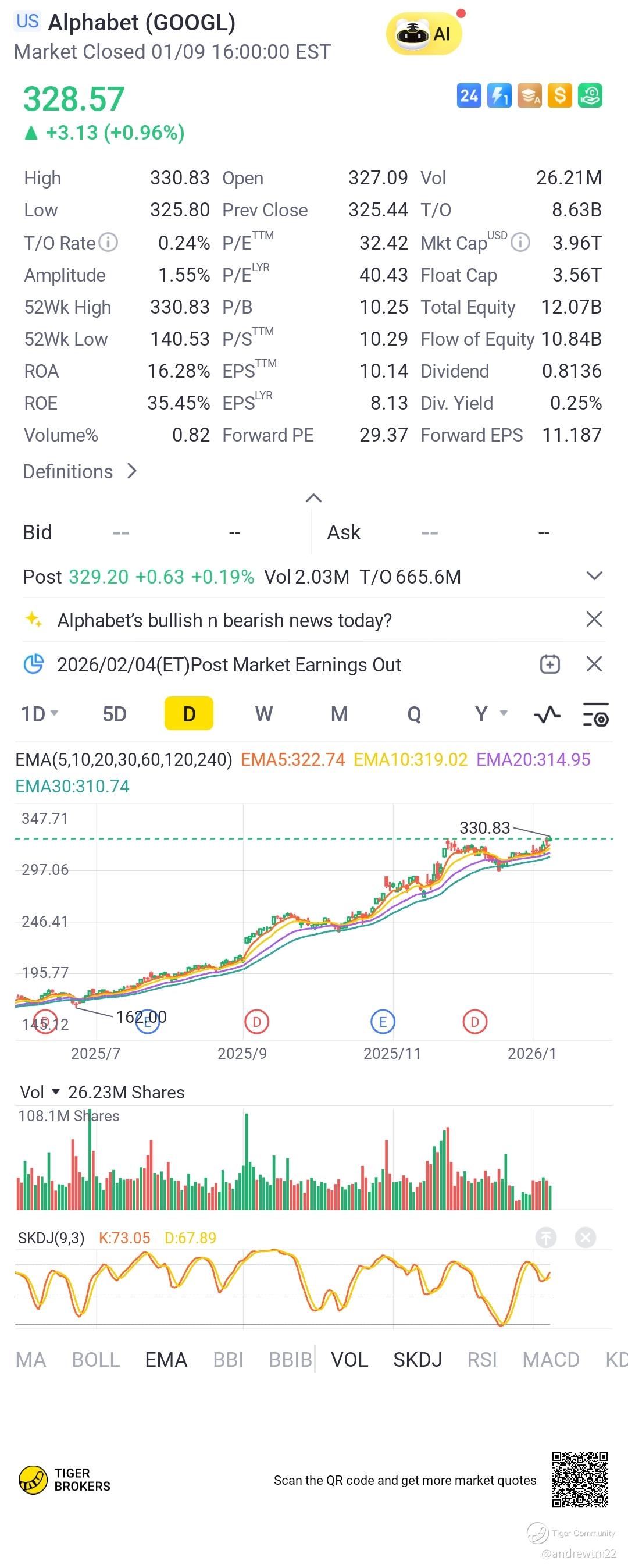Remove the SKDJ indicator panel

[x=586, y=1238]
